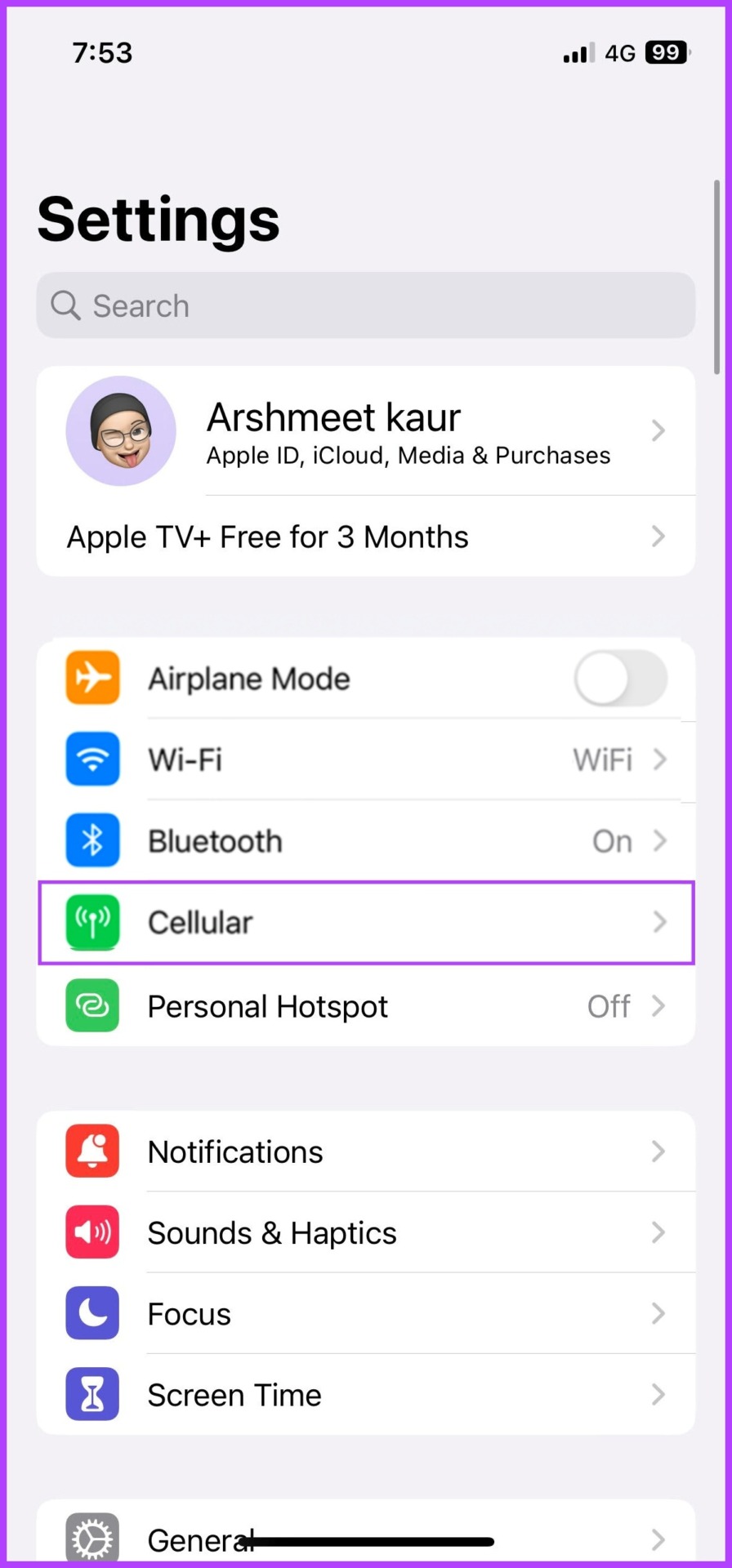The height and width of the screenshot is (1568, 732).
Task: Open Arshmeet kaur Apple ID profile
Action: 365,431
